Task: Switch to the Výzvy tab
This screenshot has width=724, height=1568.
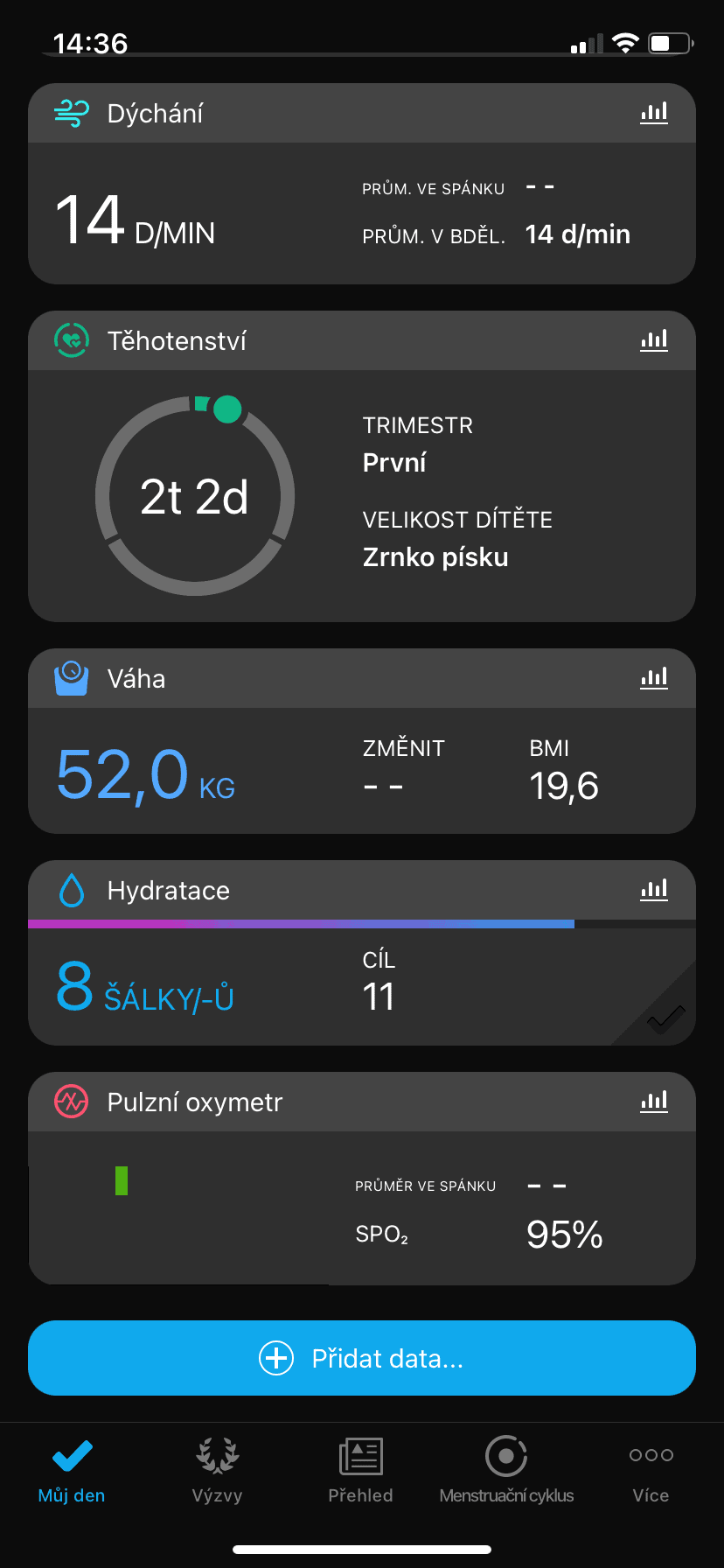Action: [x=216, y=1470]
